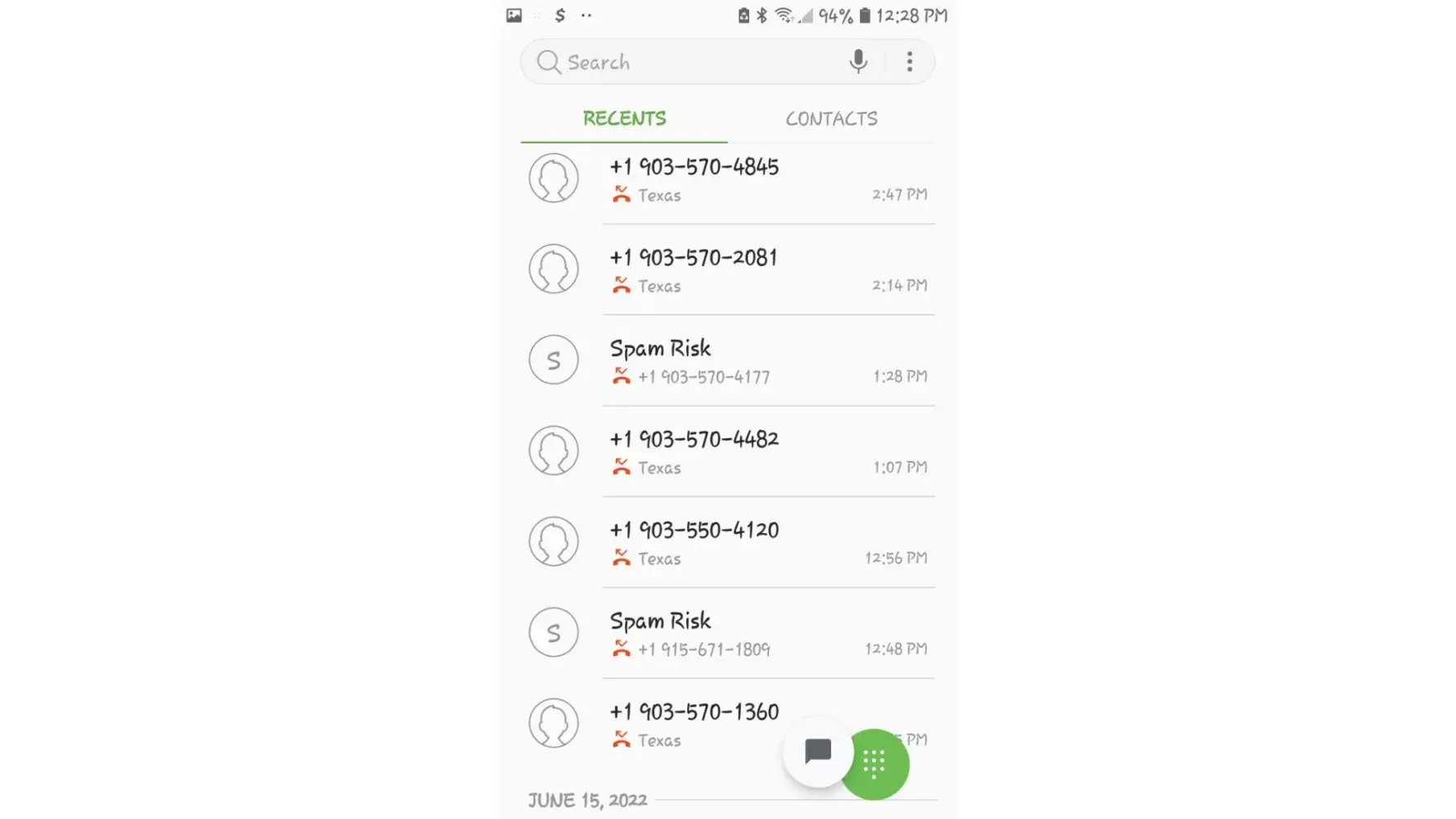Open the three-dot overflow menu
1456x819 pixels.
909,61
